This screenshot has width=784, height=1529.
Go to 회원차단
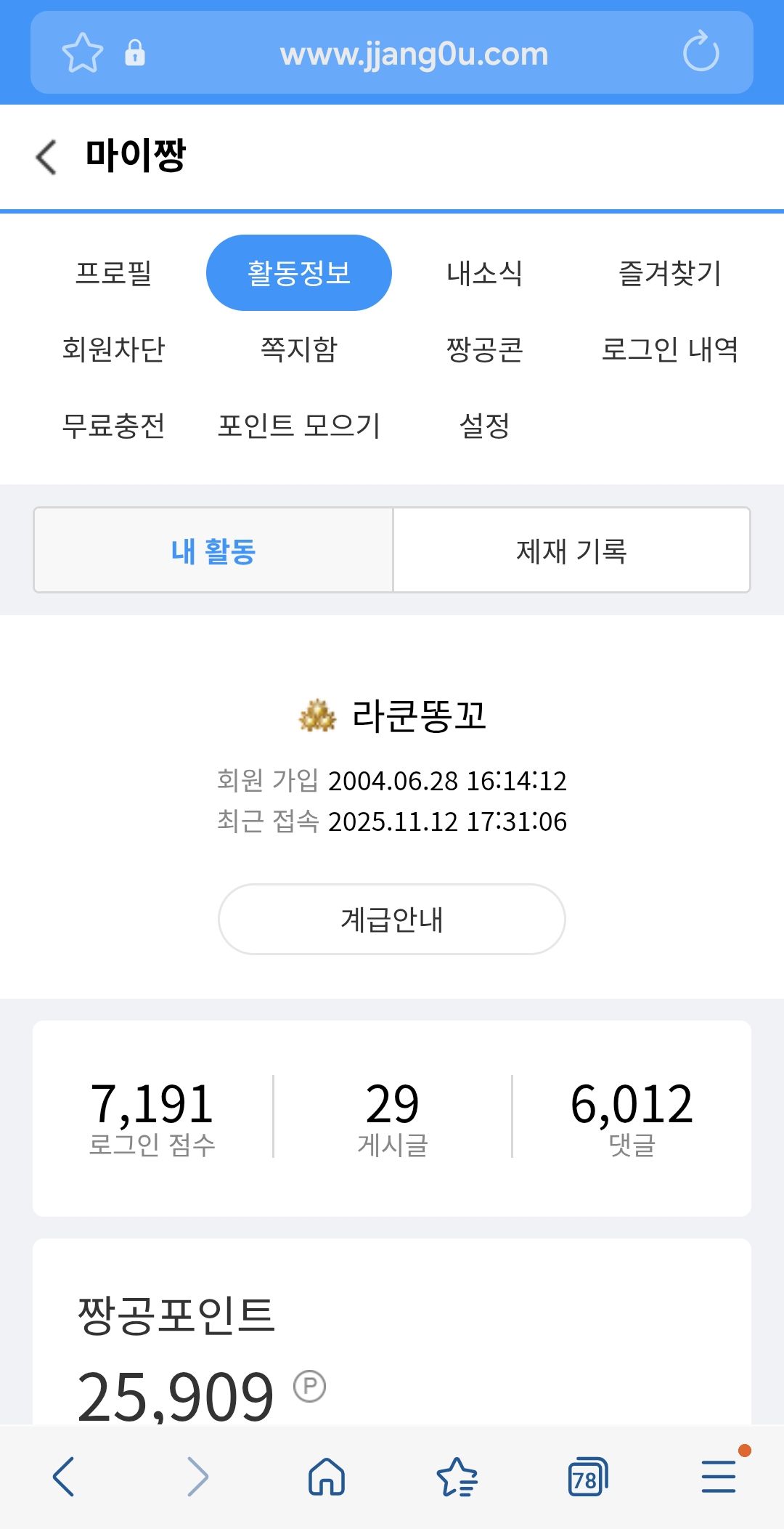(x=113, y=349)
